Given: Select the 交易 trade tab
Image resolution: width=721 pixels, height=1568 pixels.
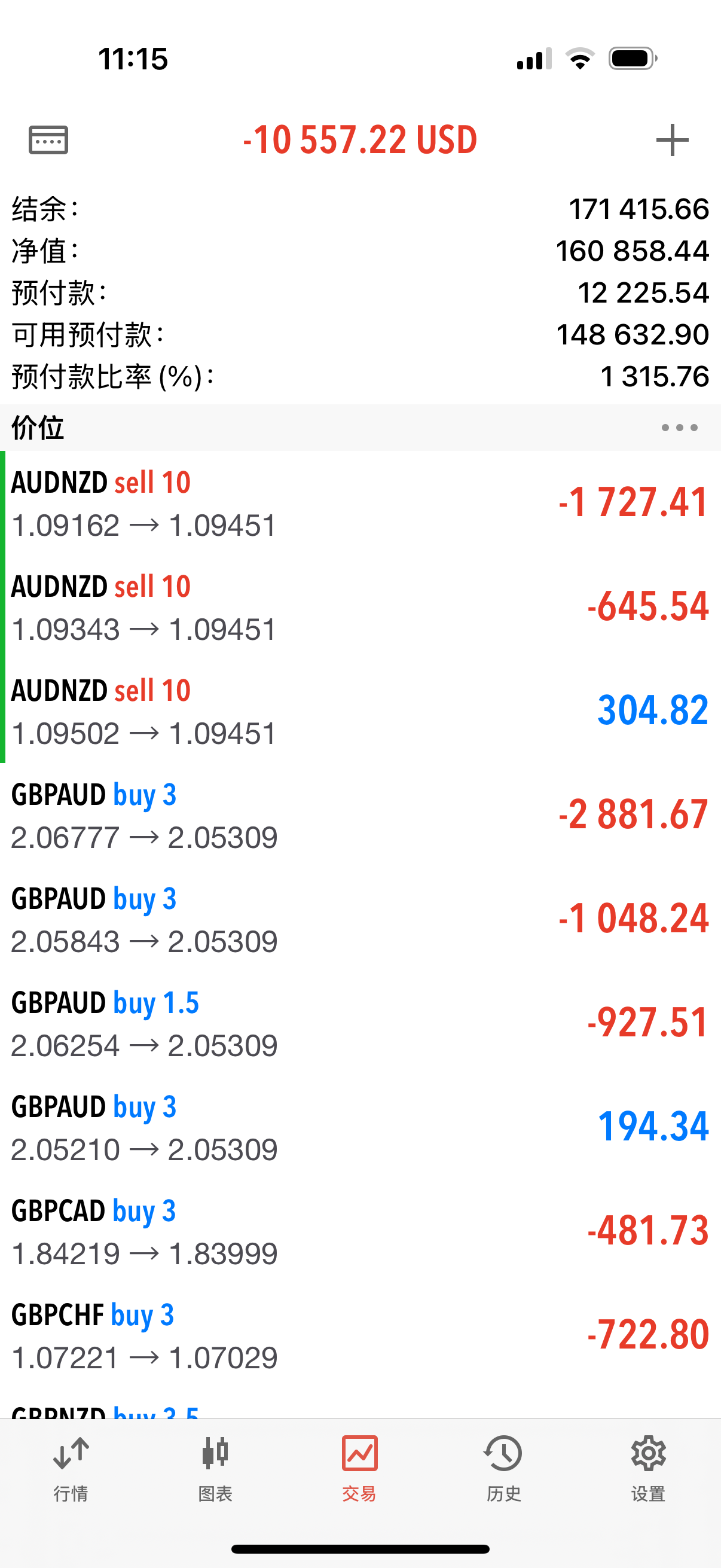Looking at the screenshot, I should pos(359,1468).
